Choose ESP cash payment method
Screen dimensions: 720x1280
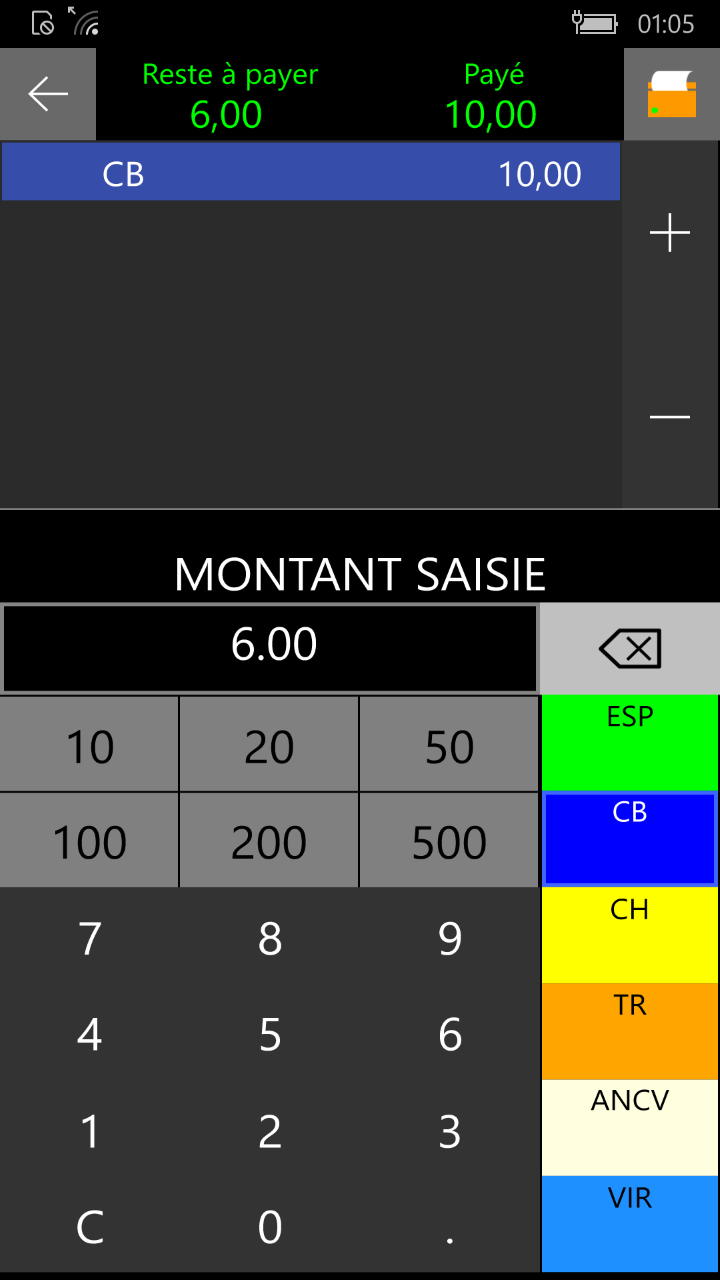click(629, 743)
